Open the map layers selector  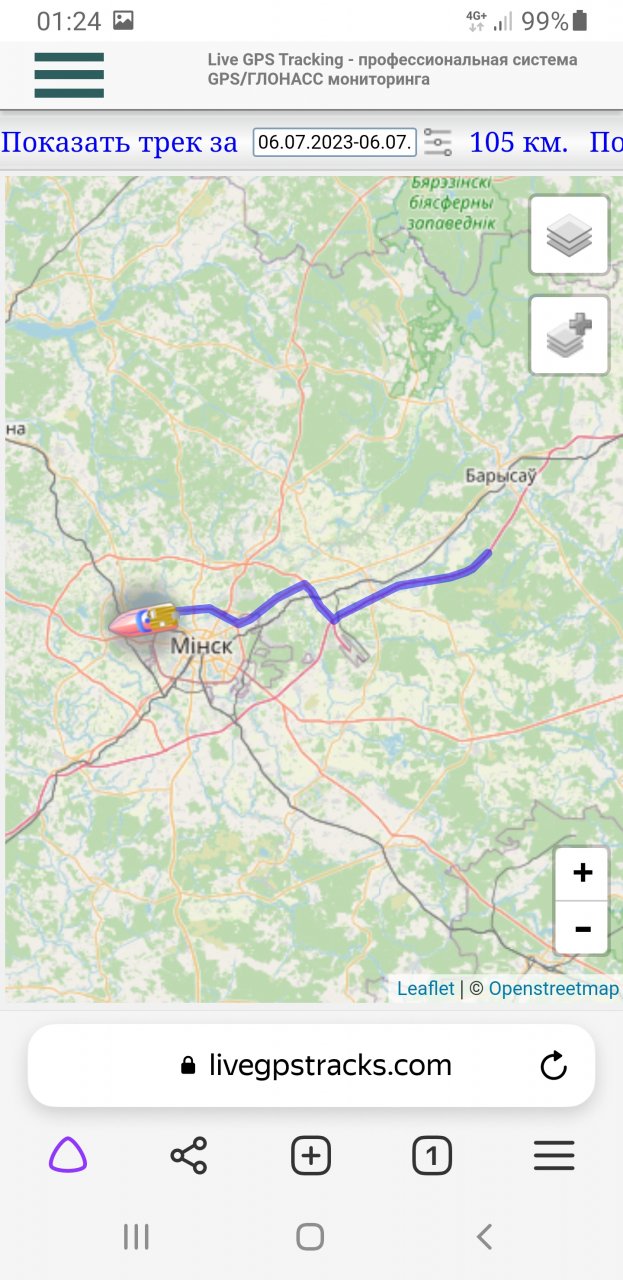click(x=569, y=235)
